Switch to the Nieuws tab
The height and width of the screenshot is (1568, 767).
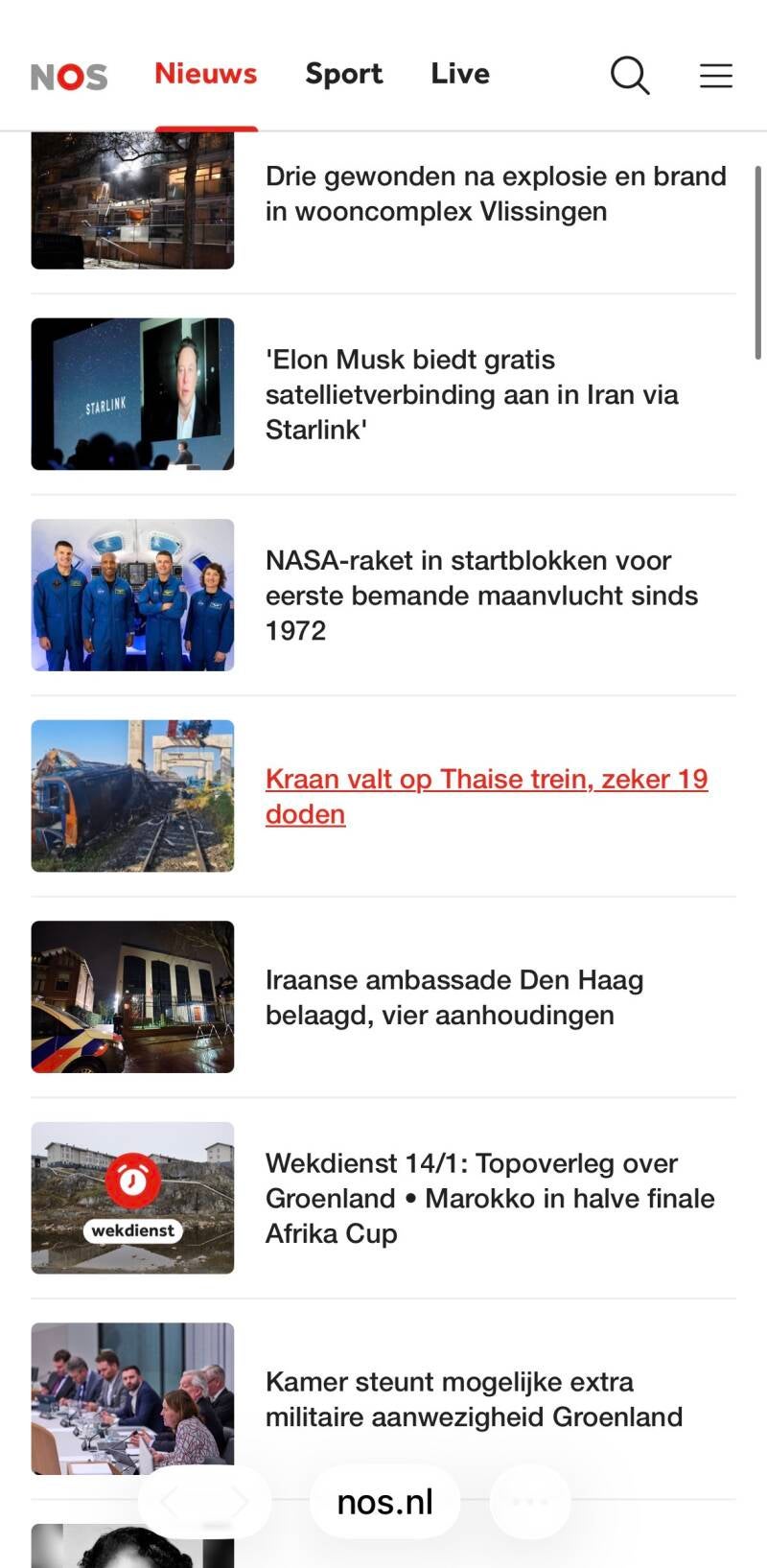(206, 74)
